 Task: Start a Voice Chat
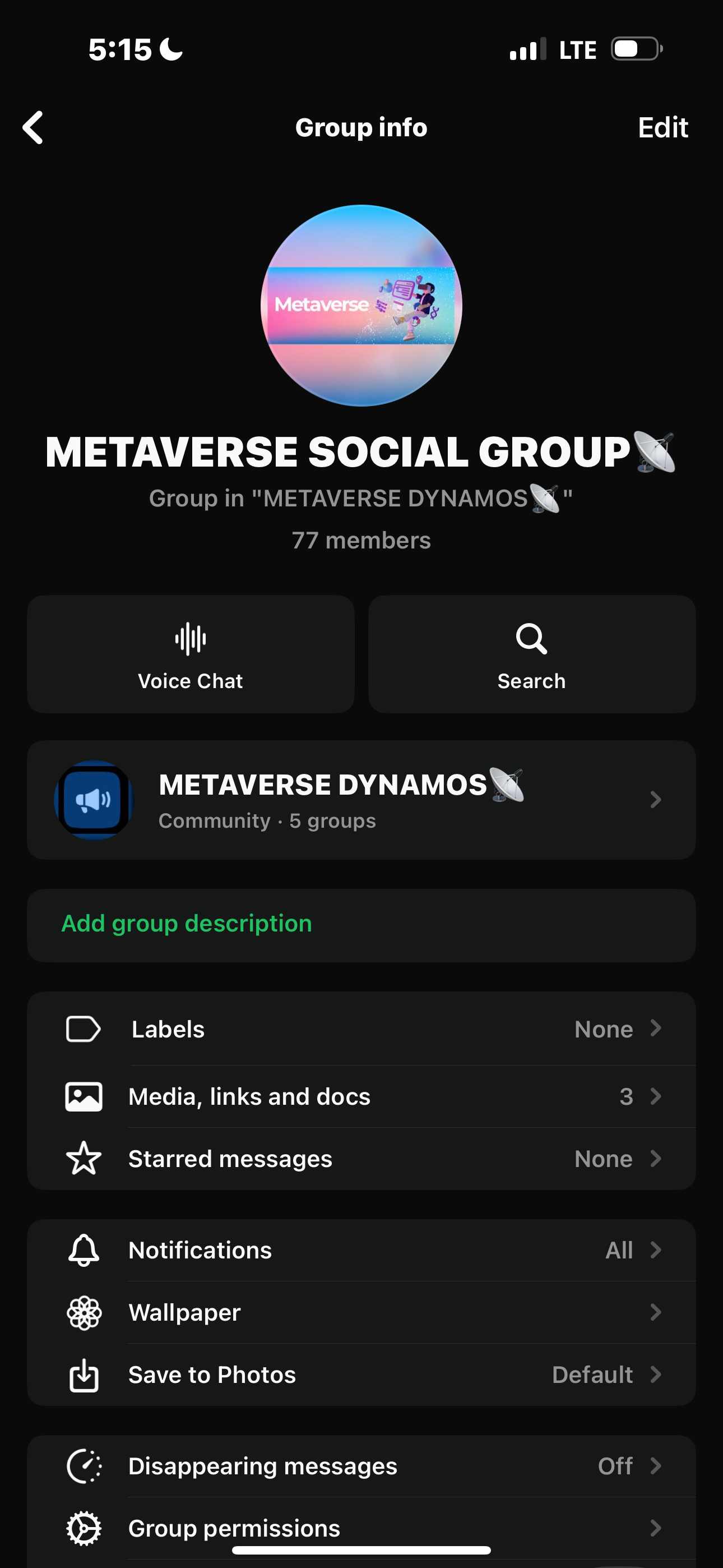tap(191, 654)
